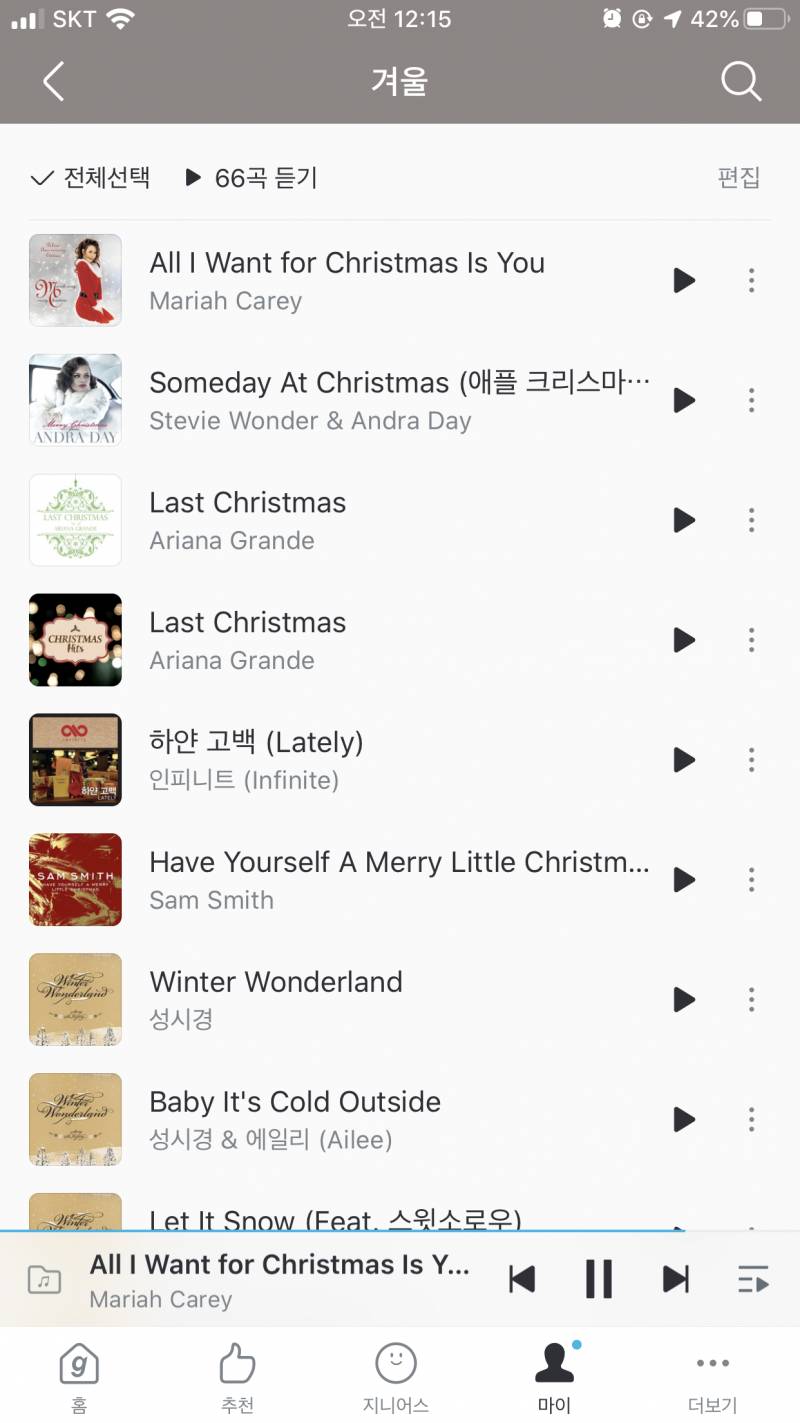The height and width of the screenshot is (1423, 800).
Task: Skip to next track in mini player
Action: pos(675,1278)
